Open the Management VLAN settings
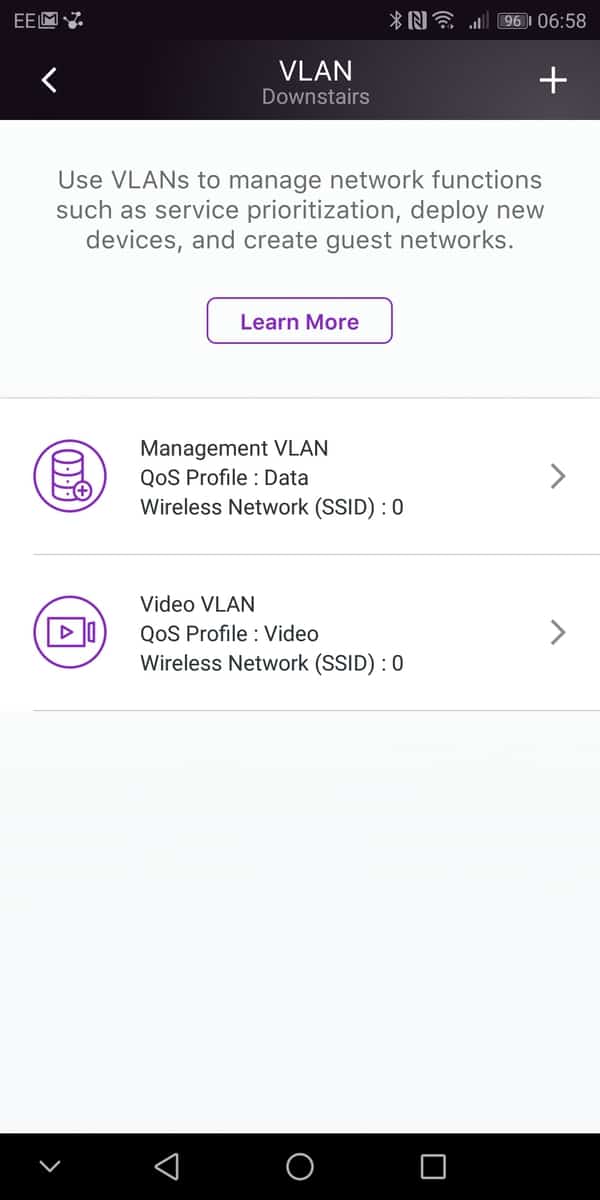This screenshot has height=1200, width=600. 300,477
